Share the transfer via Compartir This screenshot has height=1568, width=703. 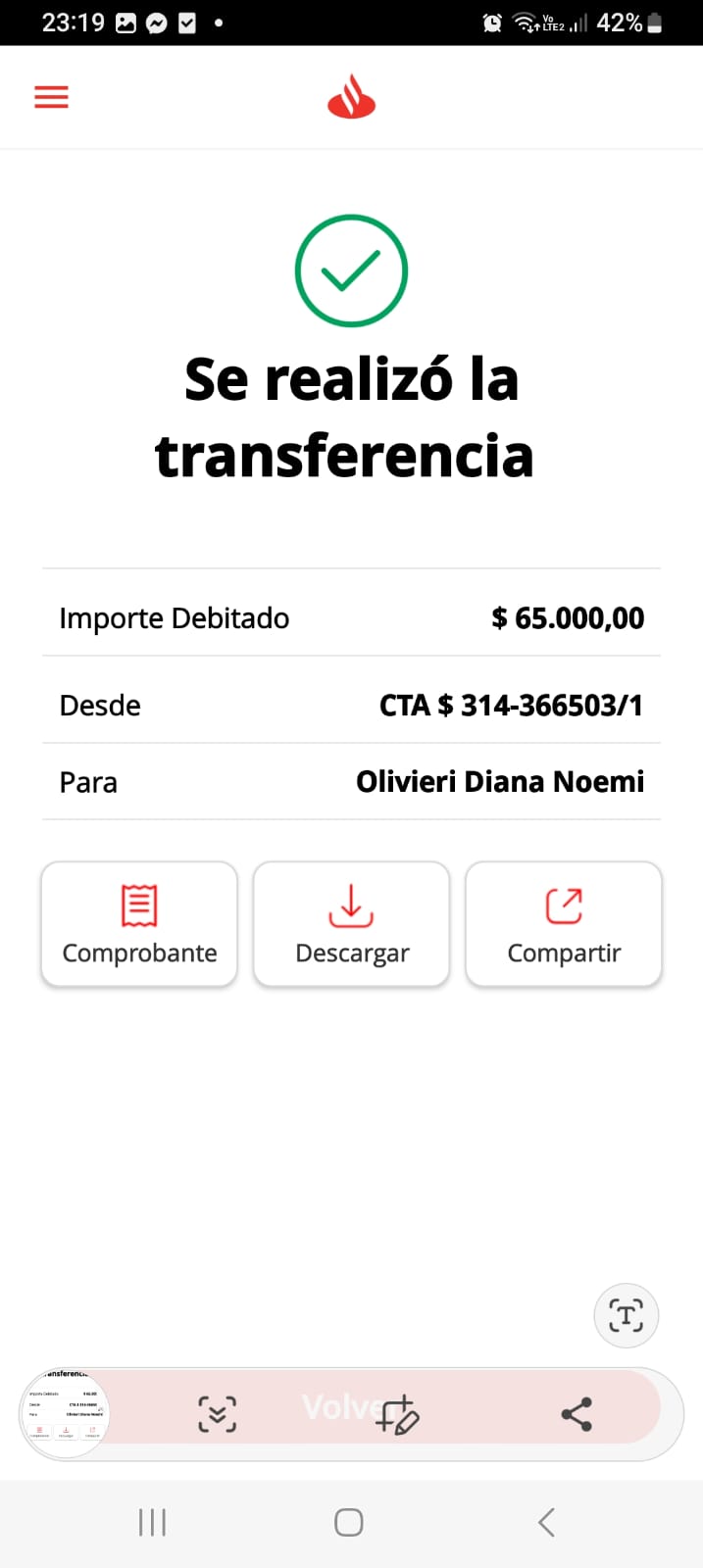tap(564, 924)
